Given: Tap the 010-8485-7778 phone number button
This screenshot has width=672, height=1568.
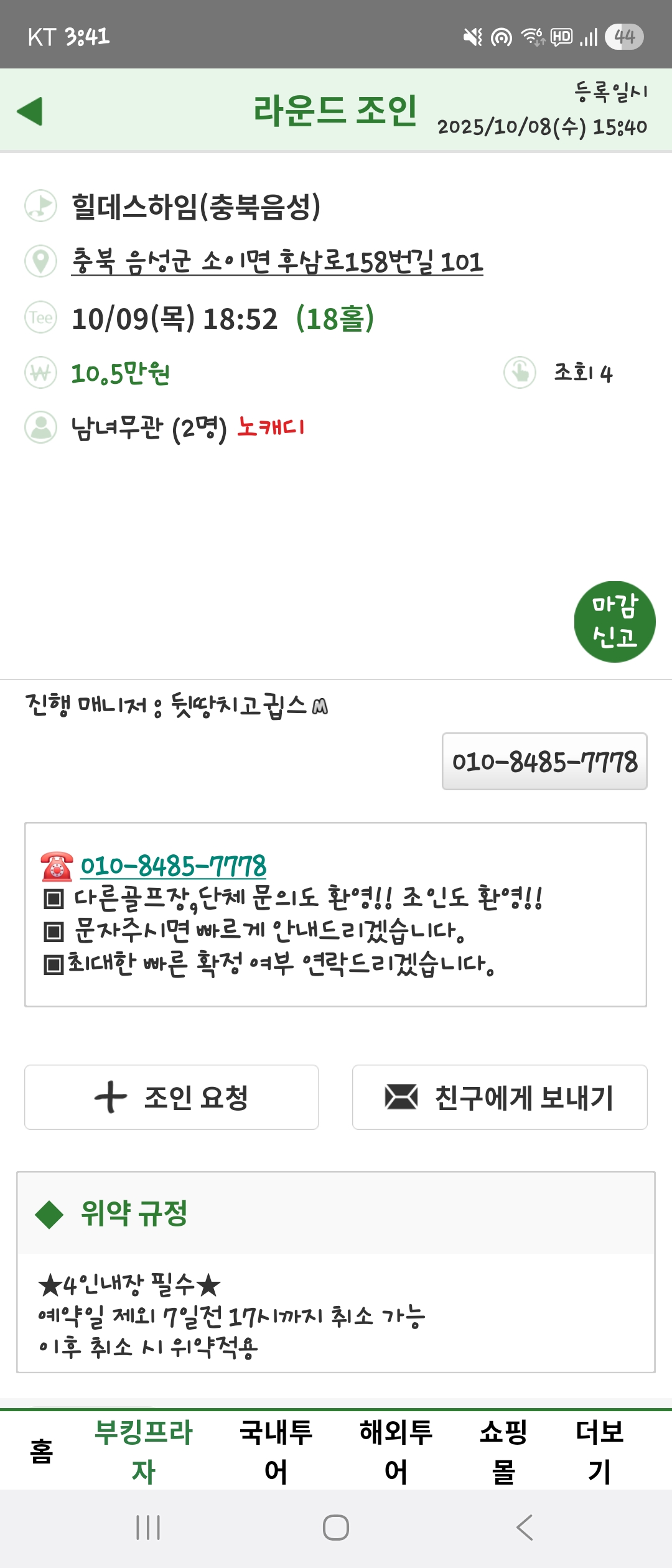Looking at the screenshot, I should pyautogui.click(x=544, y=762).
